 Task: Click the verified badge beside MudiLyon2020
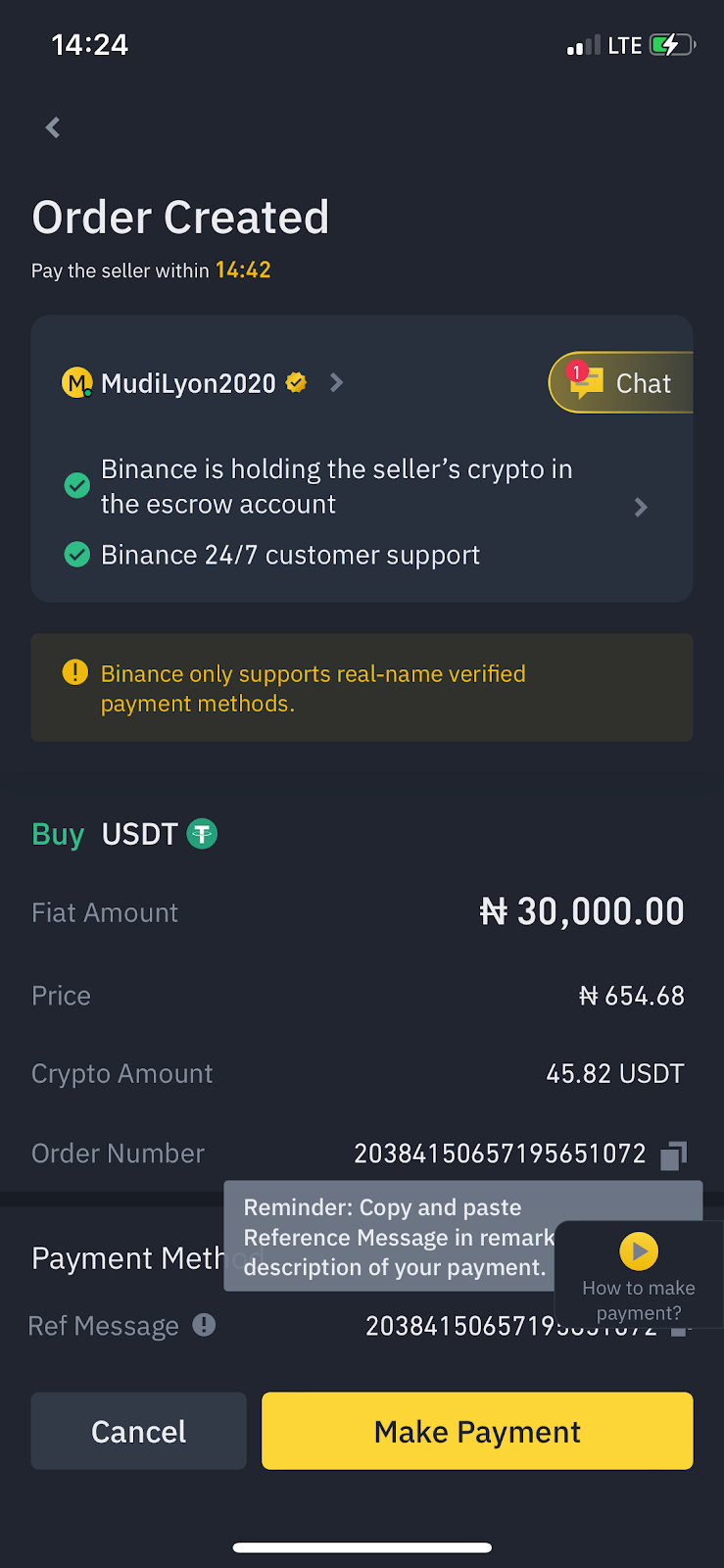coord(295,382)
